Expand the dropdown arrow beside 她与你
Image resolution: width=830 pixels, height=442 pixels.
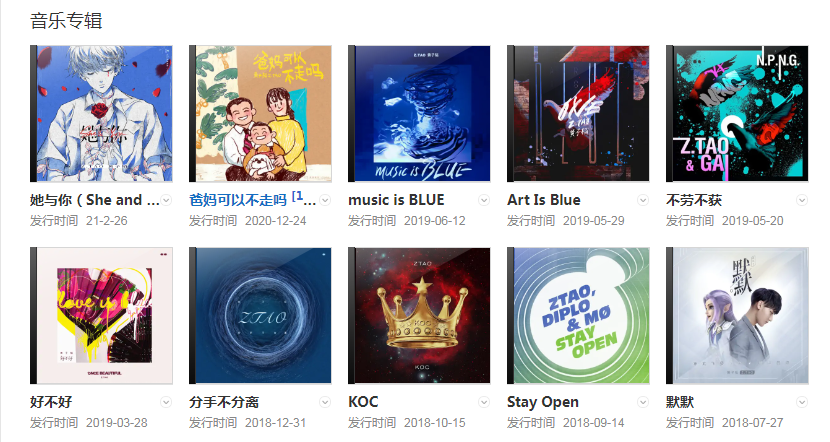point(166,200)
